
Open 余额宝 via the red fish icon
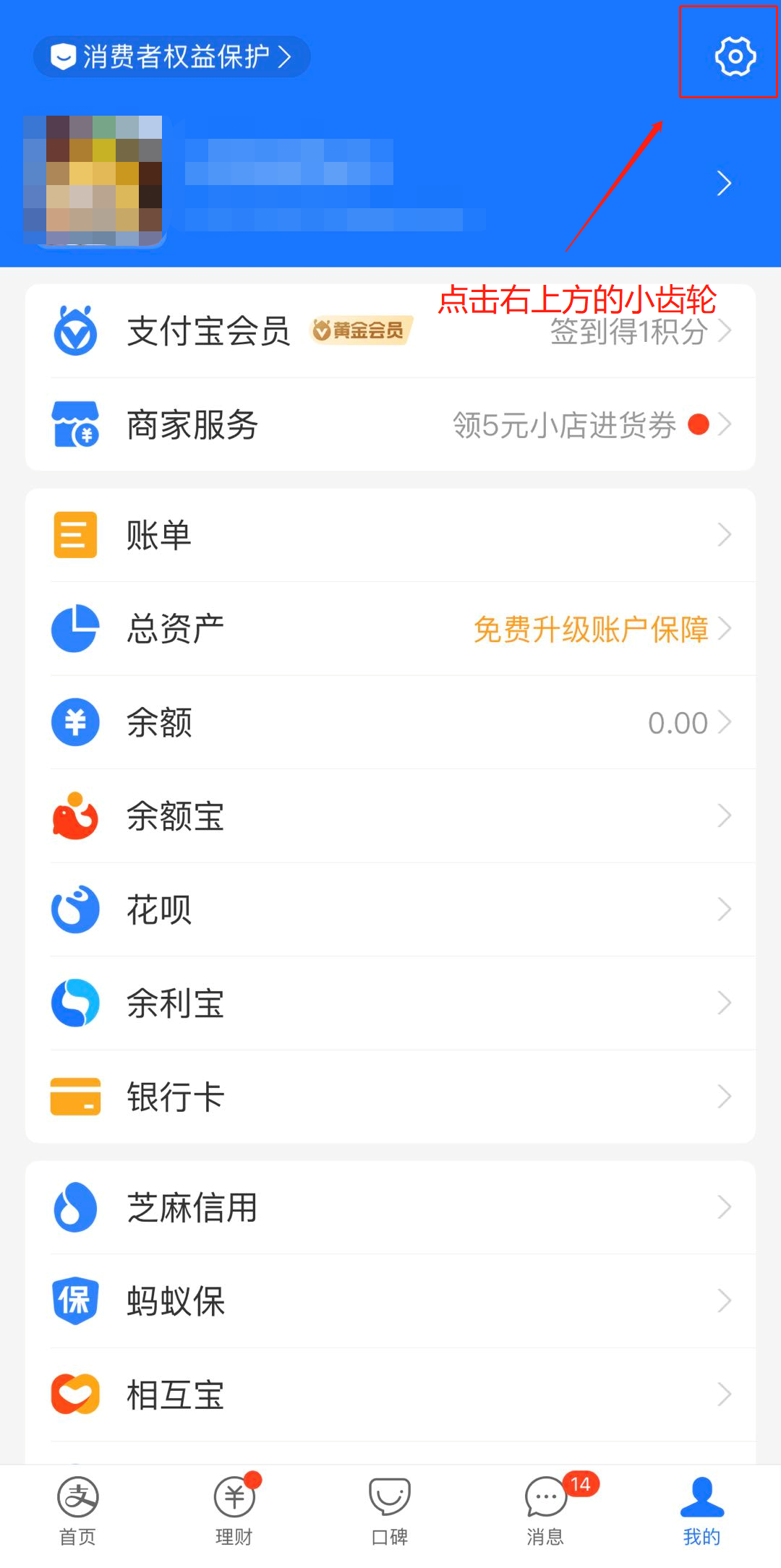tap(74, 815)
